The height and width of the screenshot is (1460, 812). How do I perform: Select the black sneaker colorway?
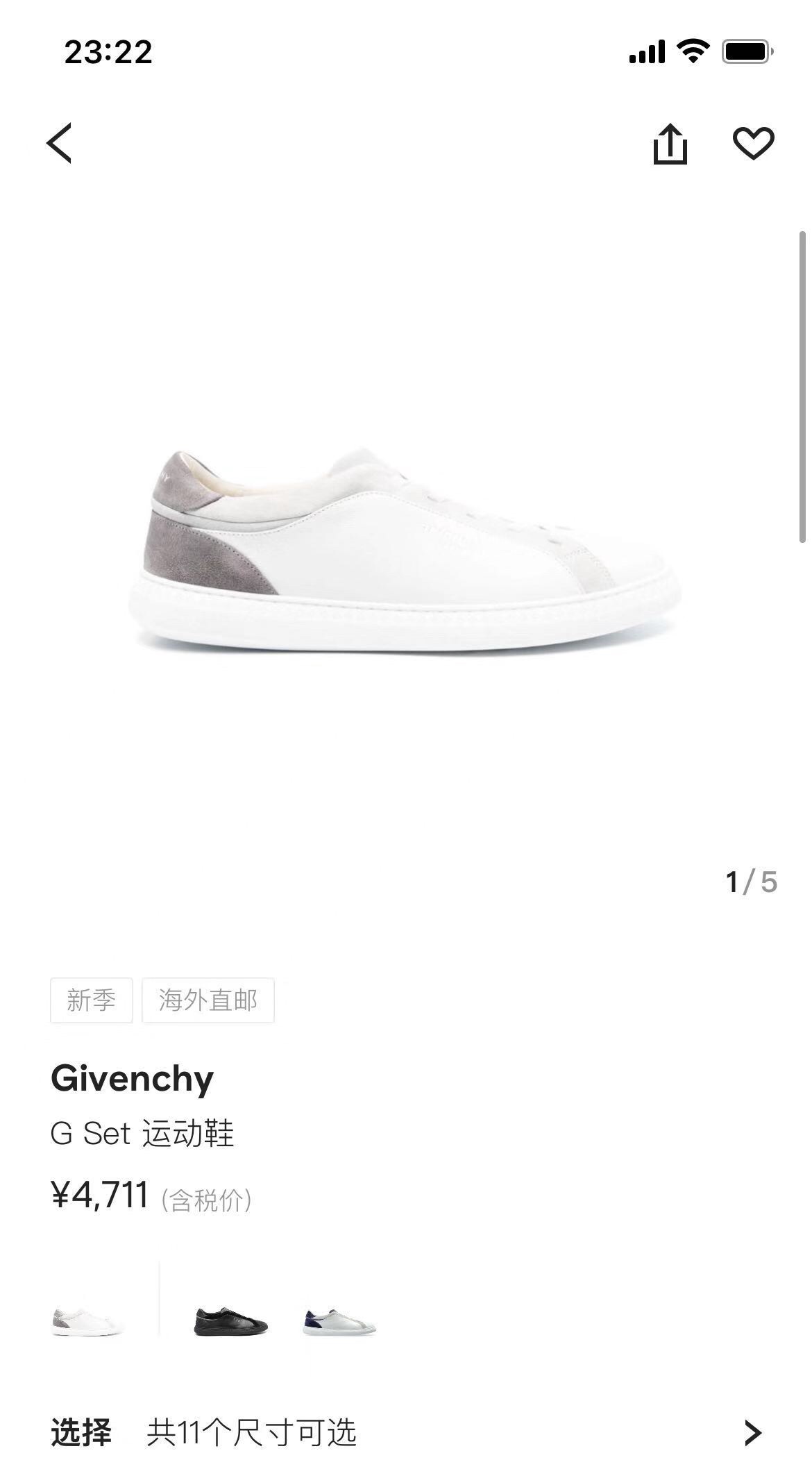pos(230,1321)
